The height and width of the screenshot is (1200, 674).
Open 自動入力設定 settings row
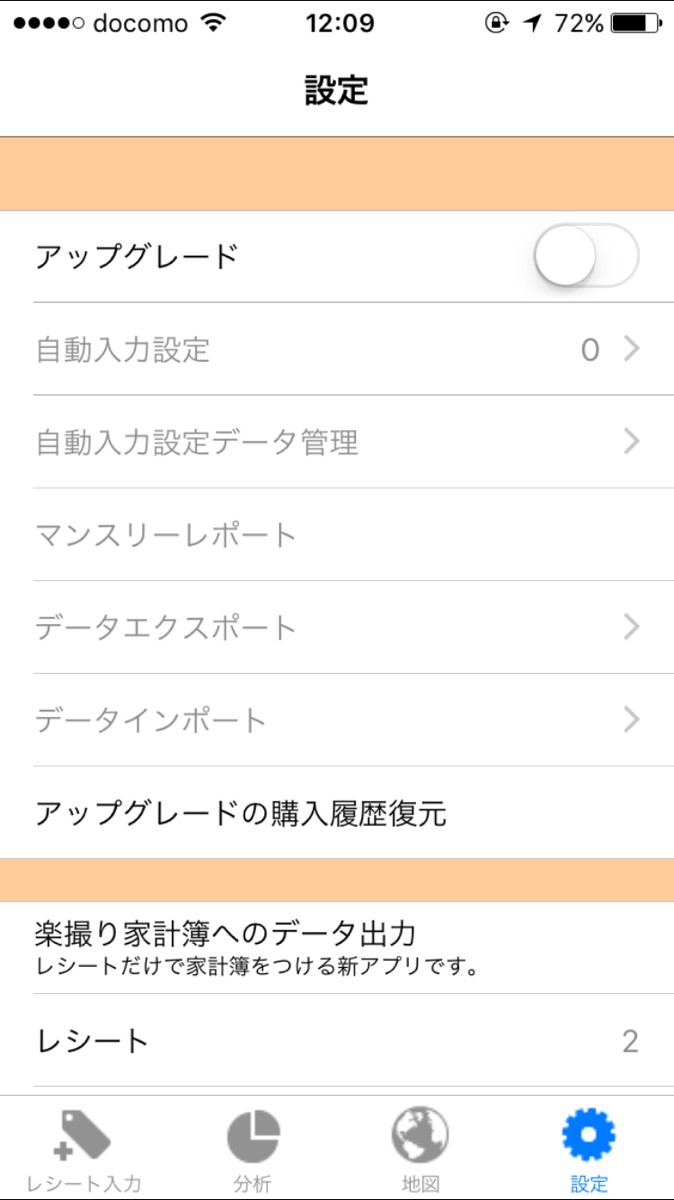pyautogui.click(x=337, y=349)
